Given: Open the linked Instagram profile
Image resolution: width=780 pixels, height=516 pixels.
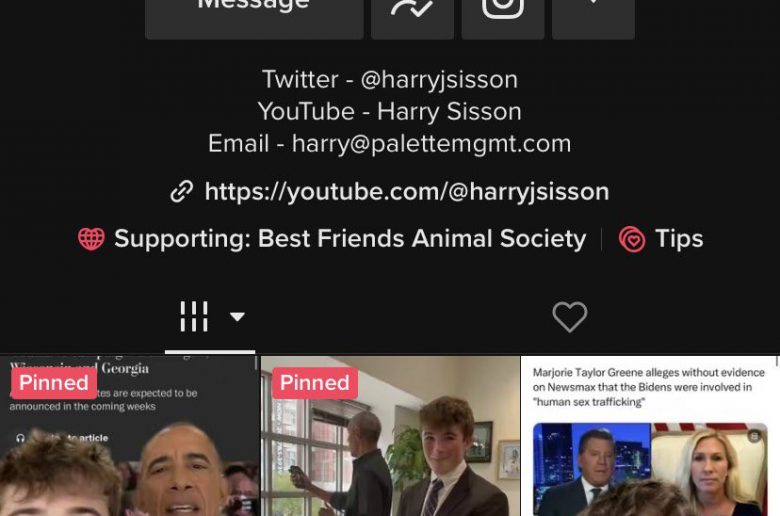Looking at the screenshot, I should pyautogui.click(x=502, y=12).
